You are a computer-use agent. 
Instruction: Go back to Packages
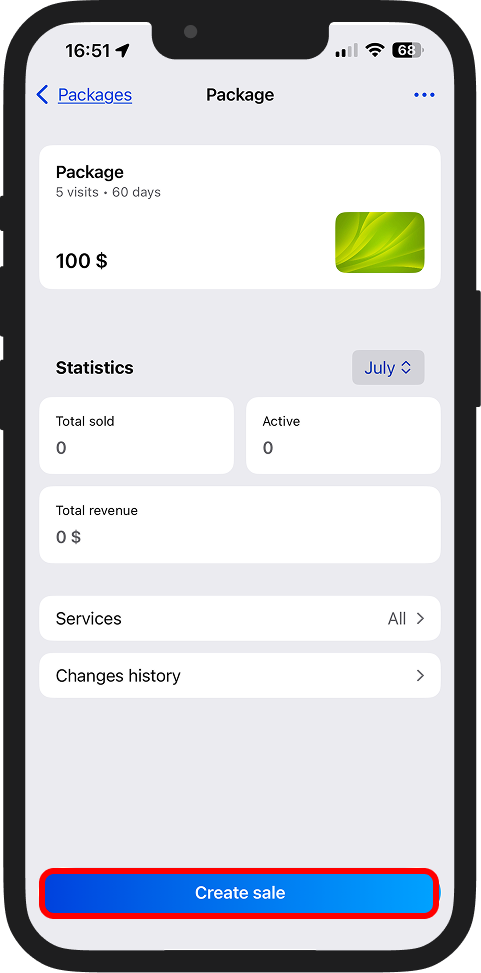84,95
